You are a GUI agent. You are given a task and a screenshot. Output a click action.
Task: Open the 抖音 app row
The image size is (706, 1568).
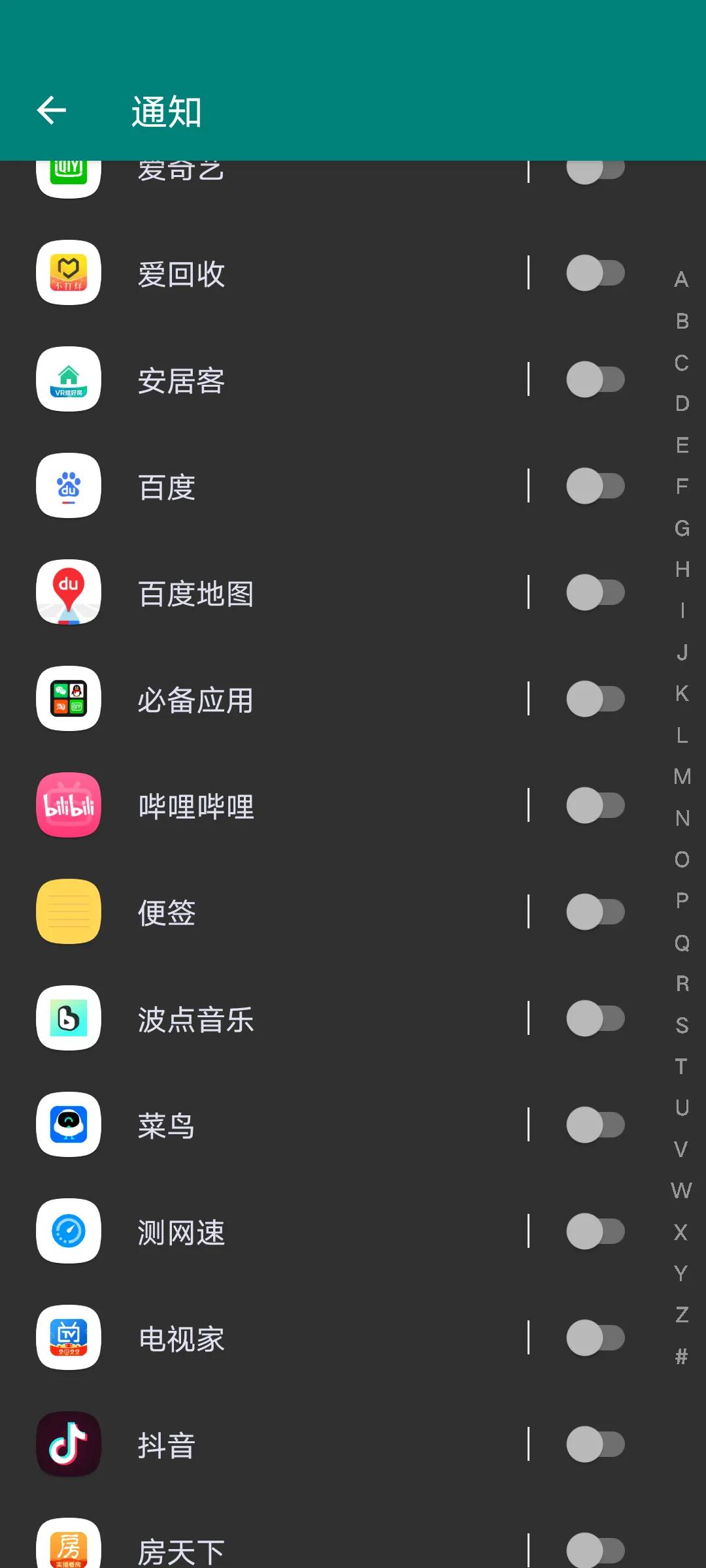[261, 1445]
